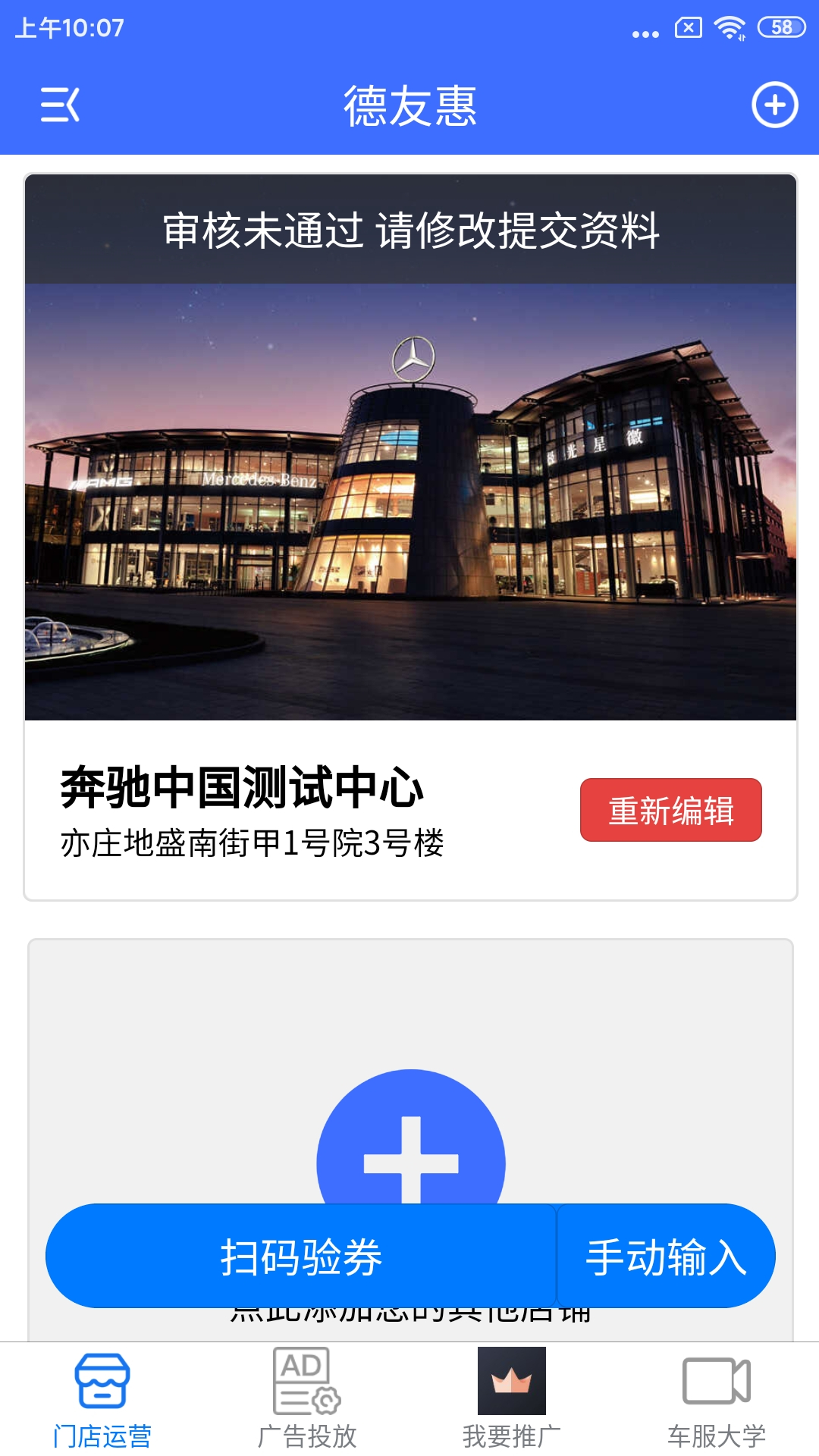Check the Wi-Fi icon in status bar
819x1456 pixels.
click(x=729, y=25)
